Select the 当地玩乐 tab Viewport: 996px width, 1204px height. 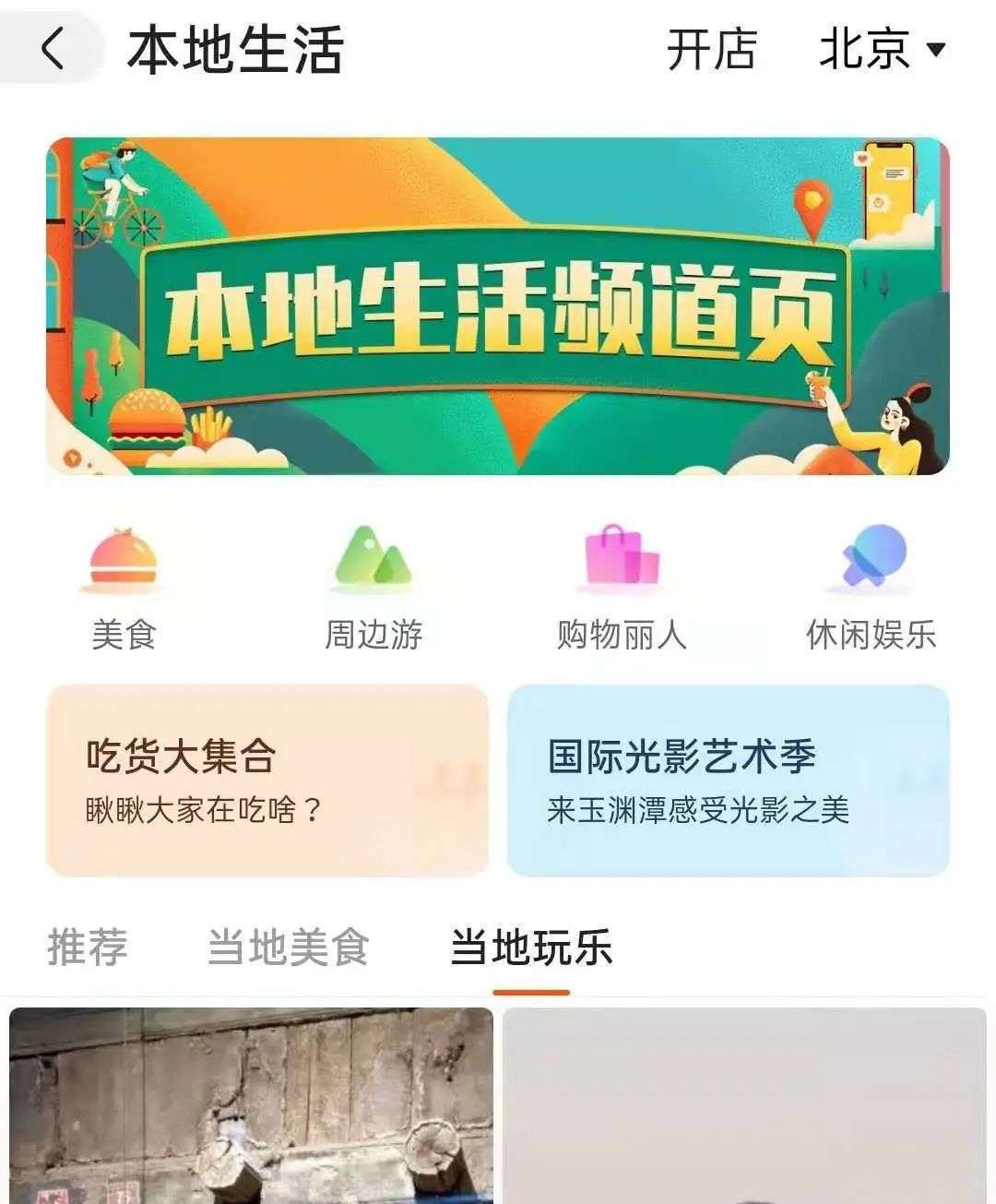[x=531, y=948]
